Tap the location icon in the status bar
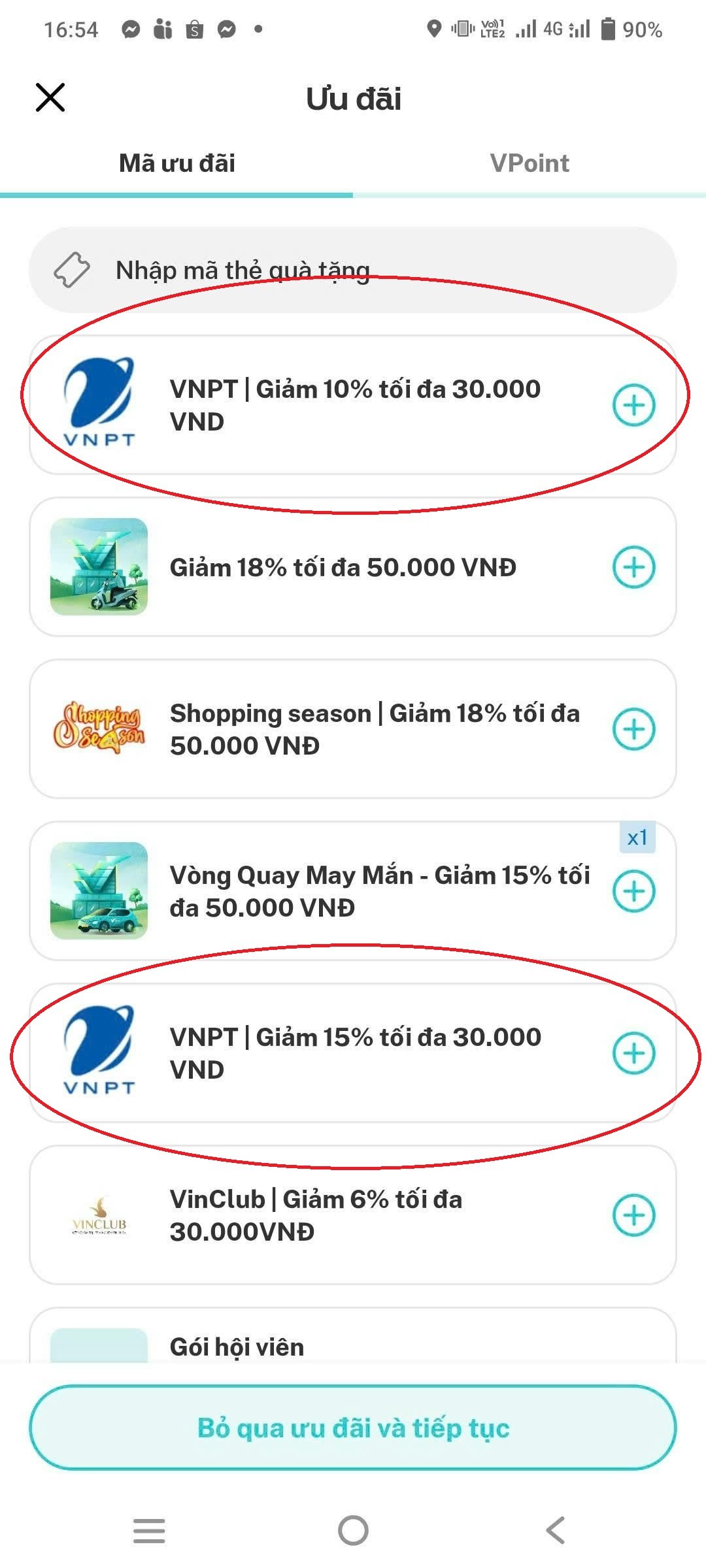The width and height of the screenshot is (706, 1568). click(x=432, y=28)
